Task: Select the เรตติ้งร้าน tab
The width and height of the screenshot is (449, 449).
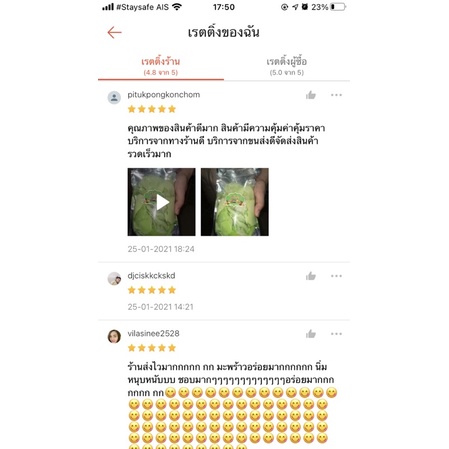Action: tap(161, 66)
